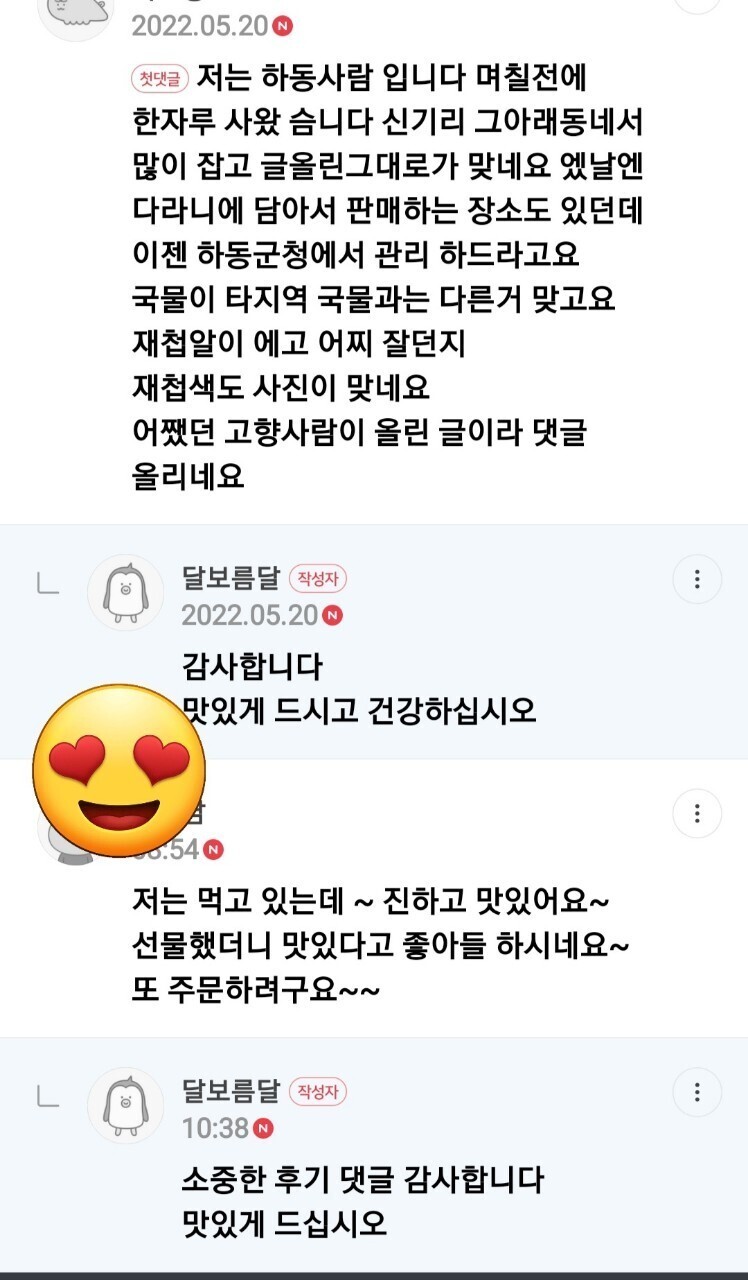This screenshot has height=1280, width=748.
Task: Tap the 달보름달 nickname on the 10:38 reply
Action: pyautogui.click(x=231, y=1092)
